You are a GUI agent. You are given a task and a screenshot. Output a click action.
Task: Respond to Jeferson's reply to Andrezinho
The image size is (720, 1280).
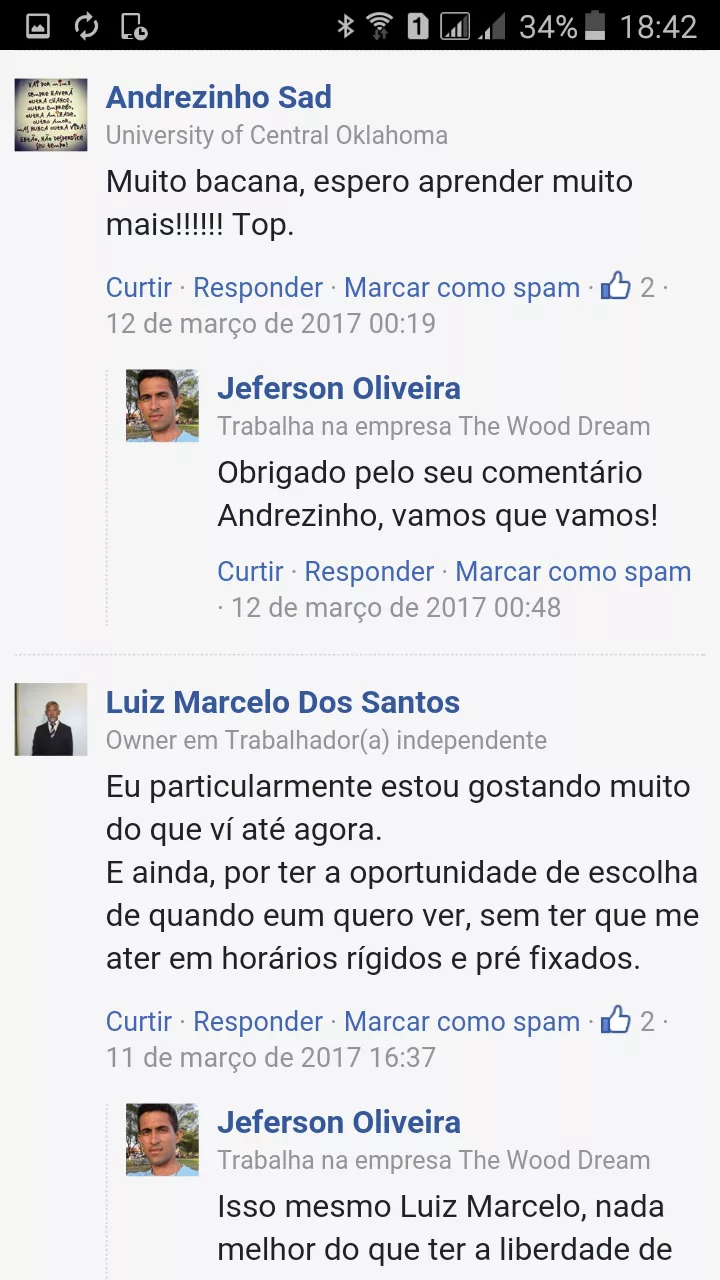369,572
